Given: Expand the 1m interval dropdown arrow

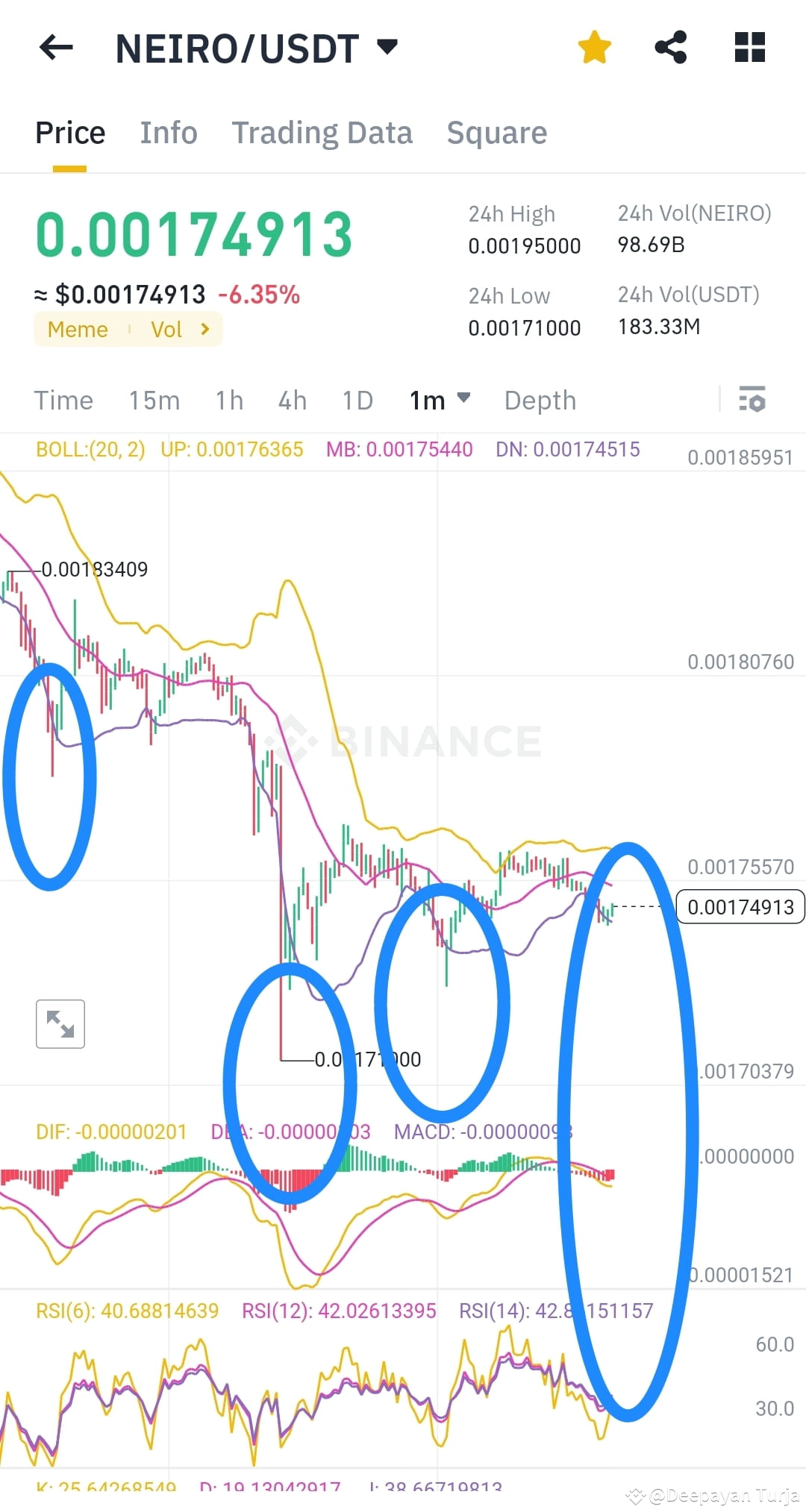Looking at the screenshot, I should click(465, 400).
